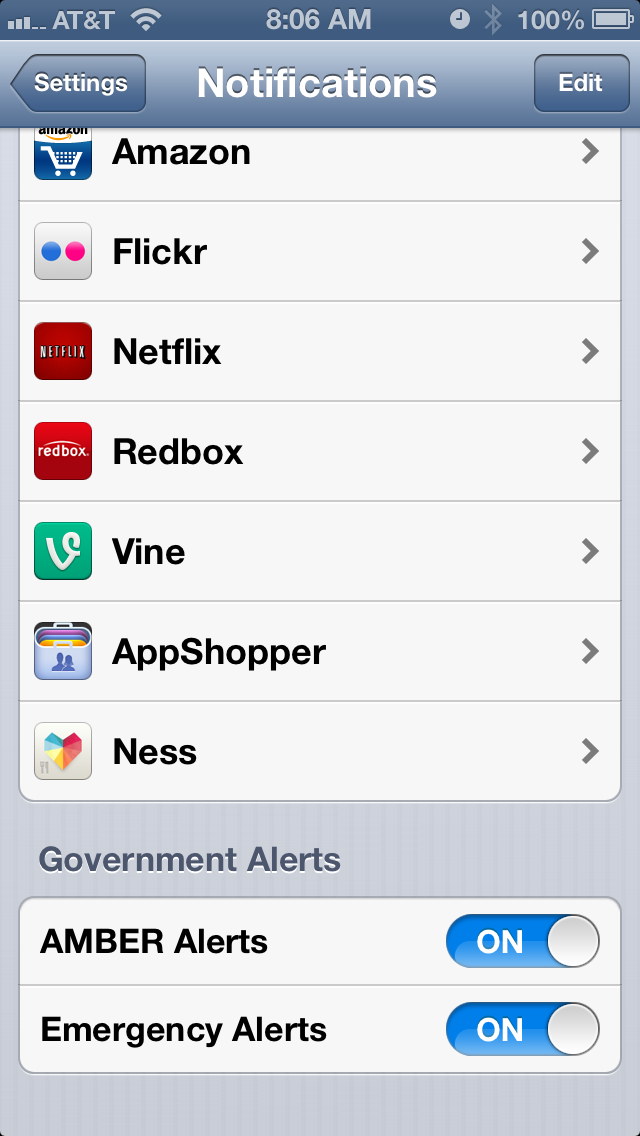The width and height of the screenshot is (640, 1136).
Task: Open Redbox notification settings
Action: pos(320,451)
